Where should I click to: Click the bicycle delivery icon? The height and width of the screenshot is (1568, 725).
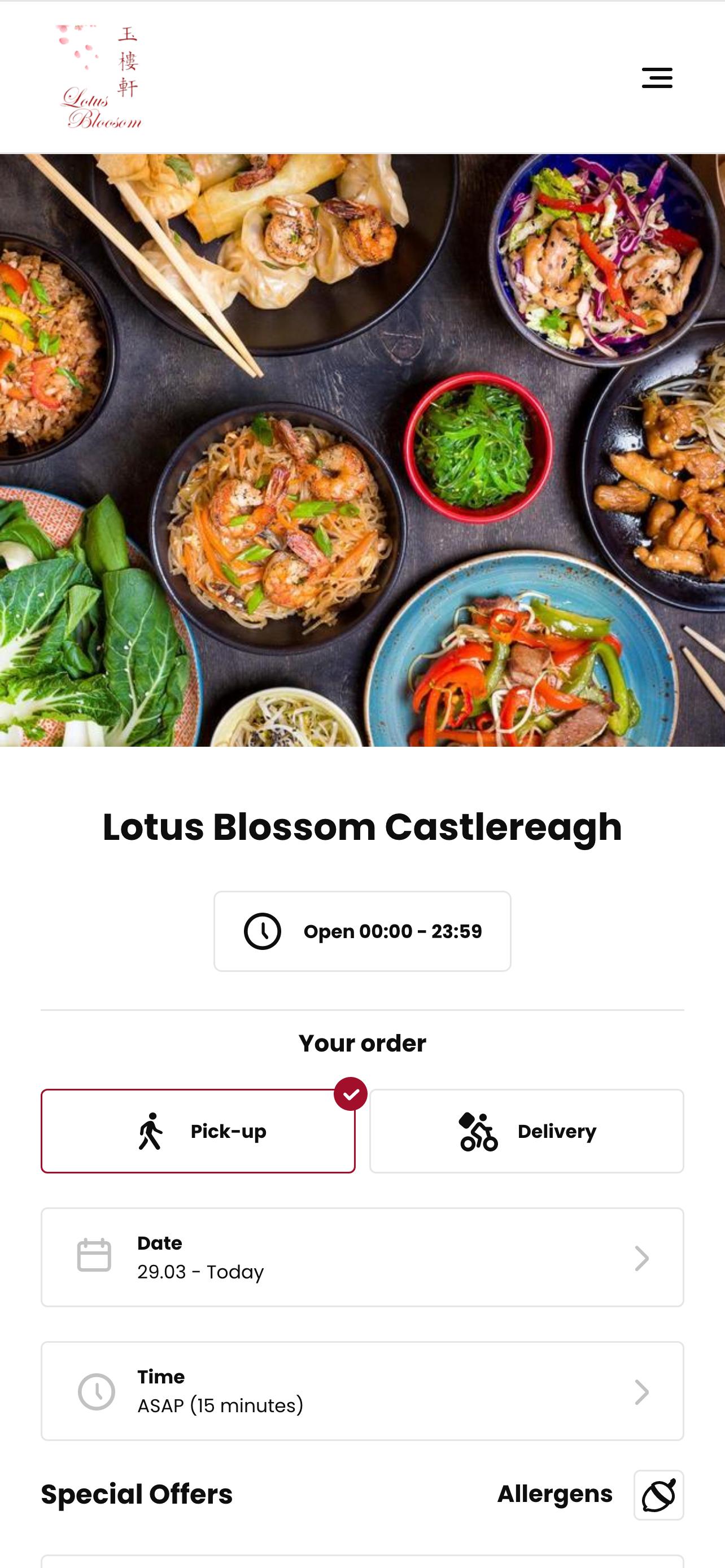478,1131
